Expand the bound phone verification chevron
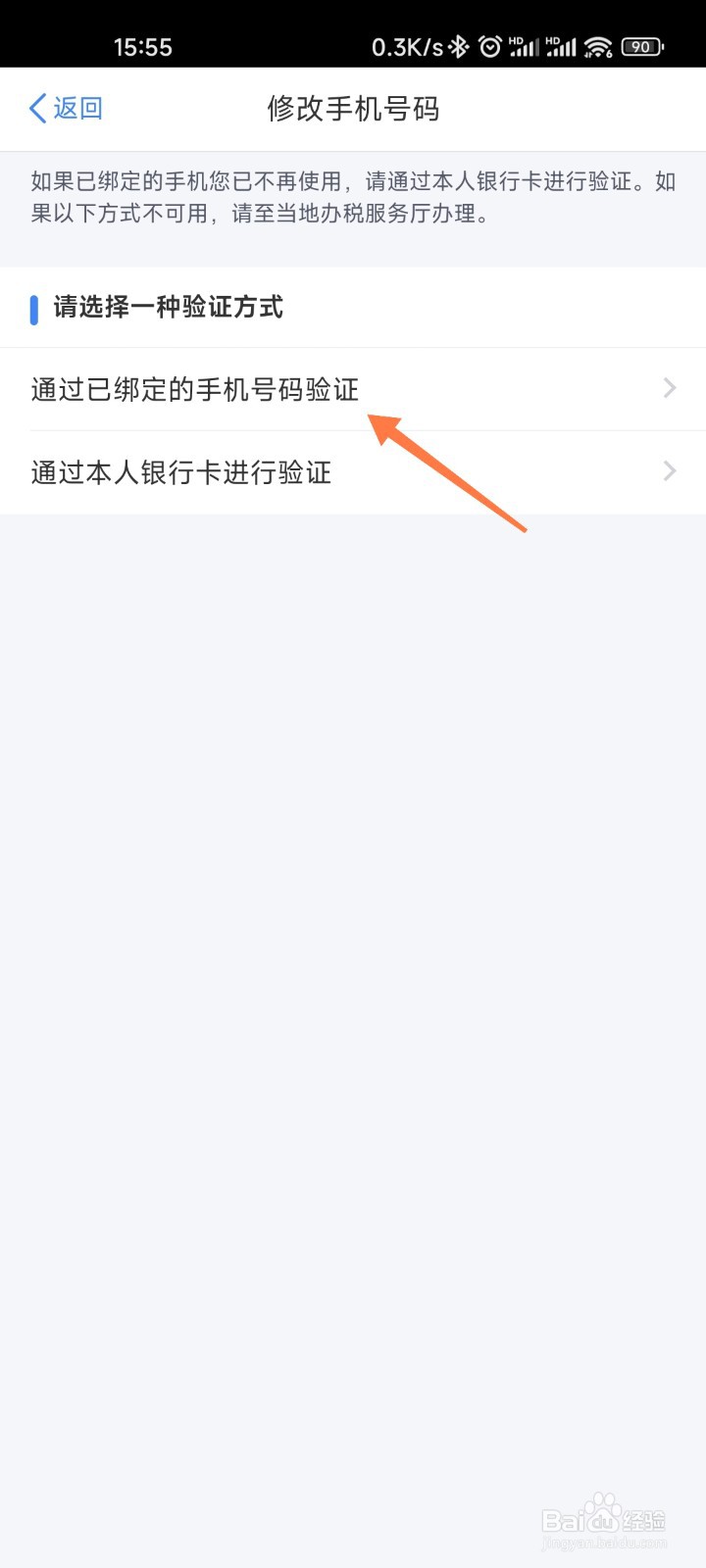The image size is (706, 1568). coord(669,388)
